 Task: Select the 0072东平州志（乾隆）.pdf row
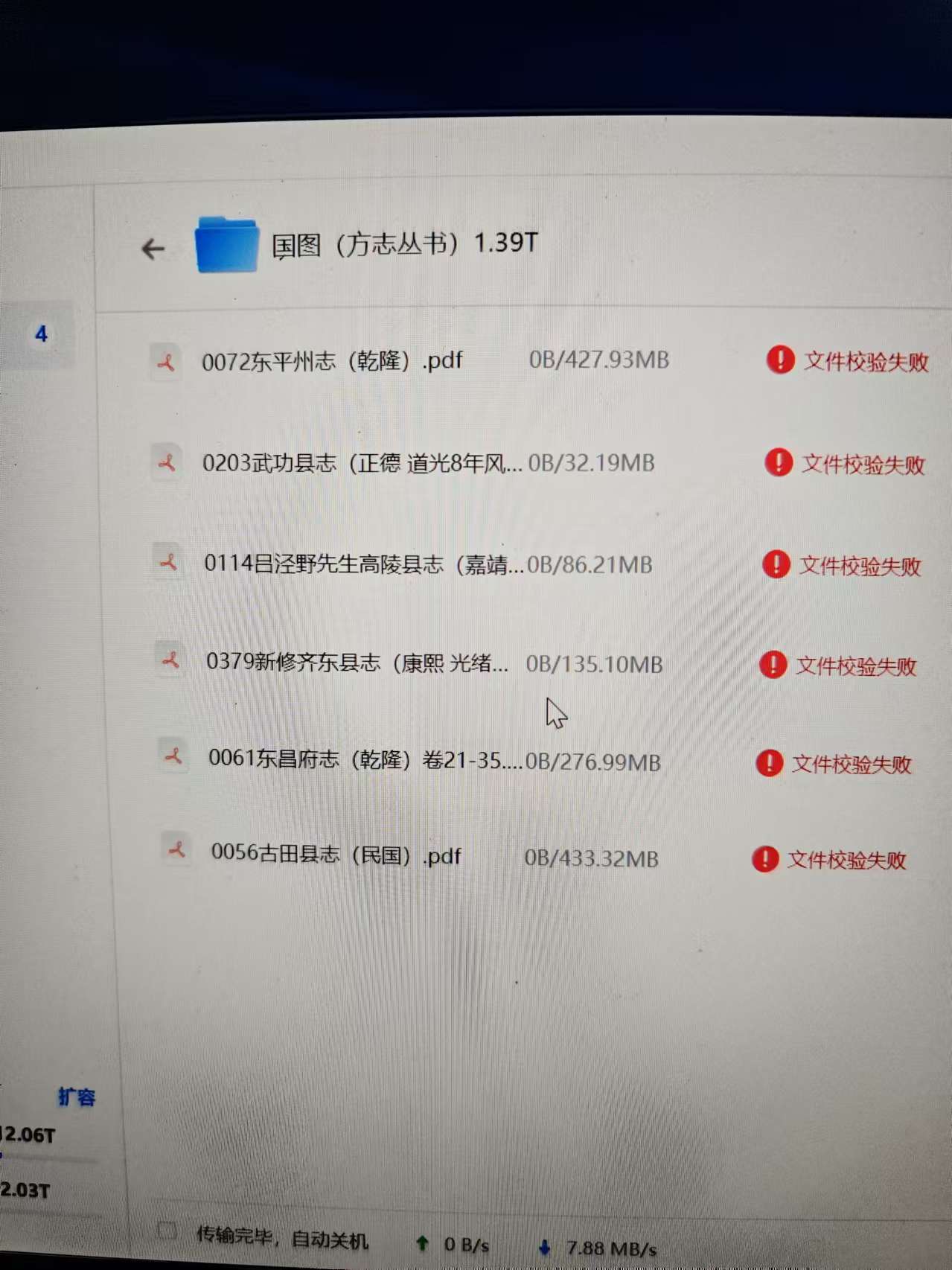tap(332, 362)
